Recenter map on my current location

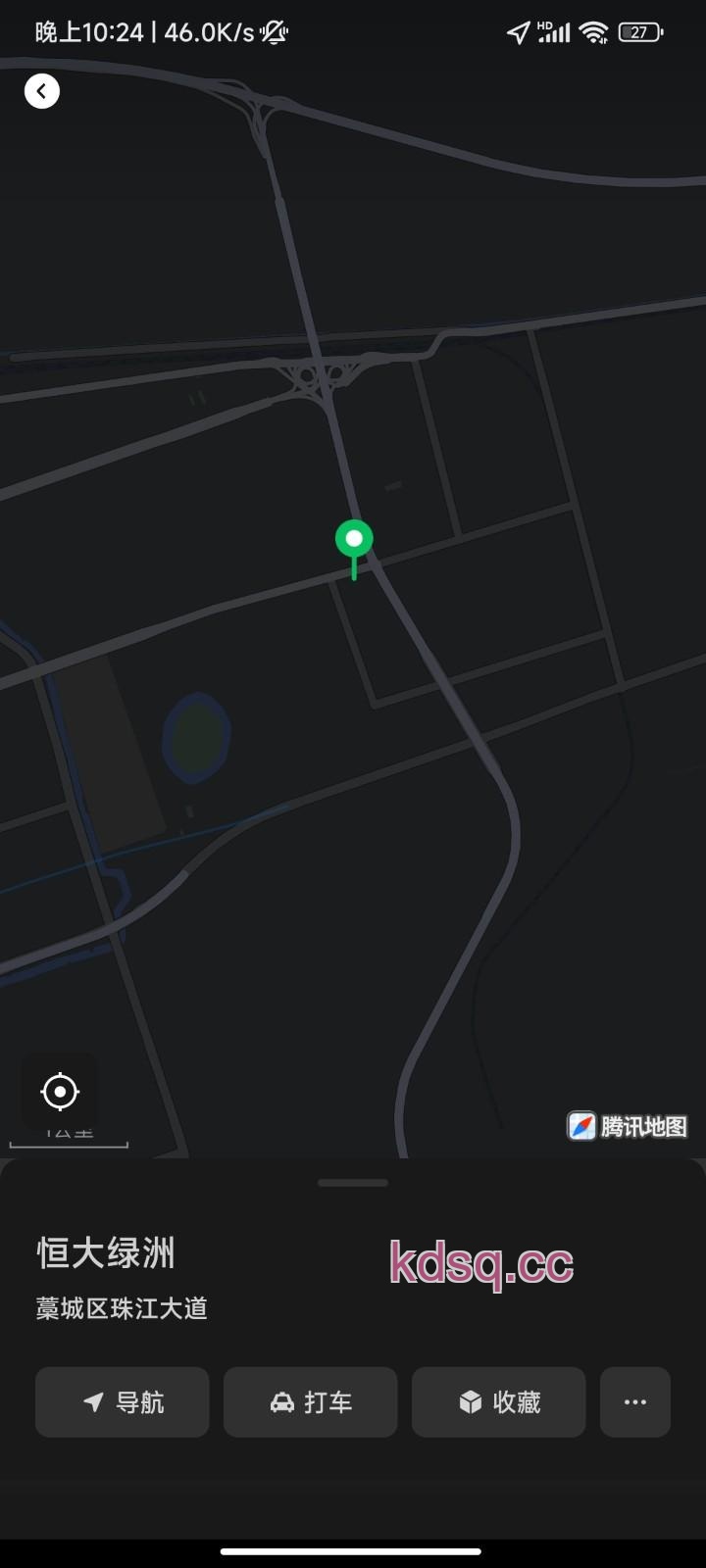pyautogui.click(x=60, y=1091)
